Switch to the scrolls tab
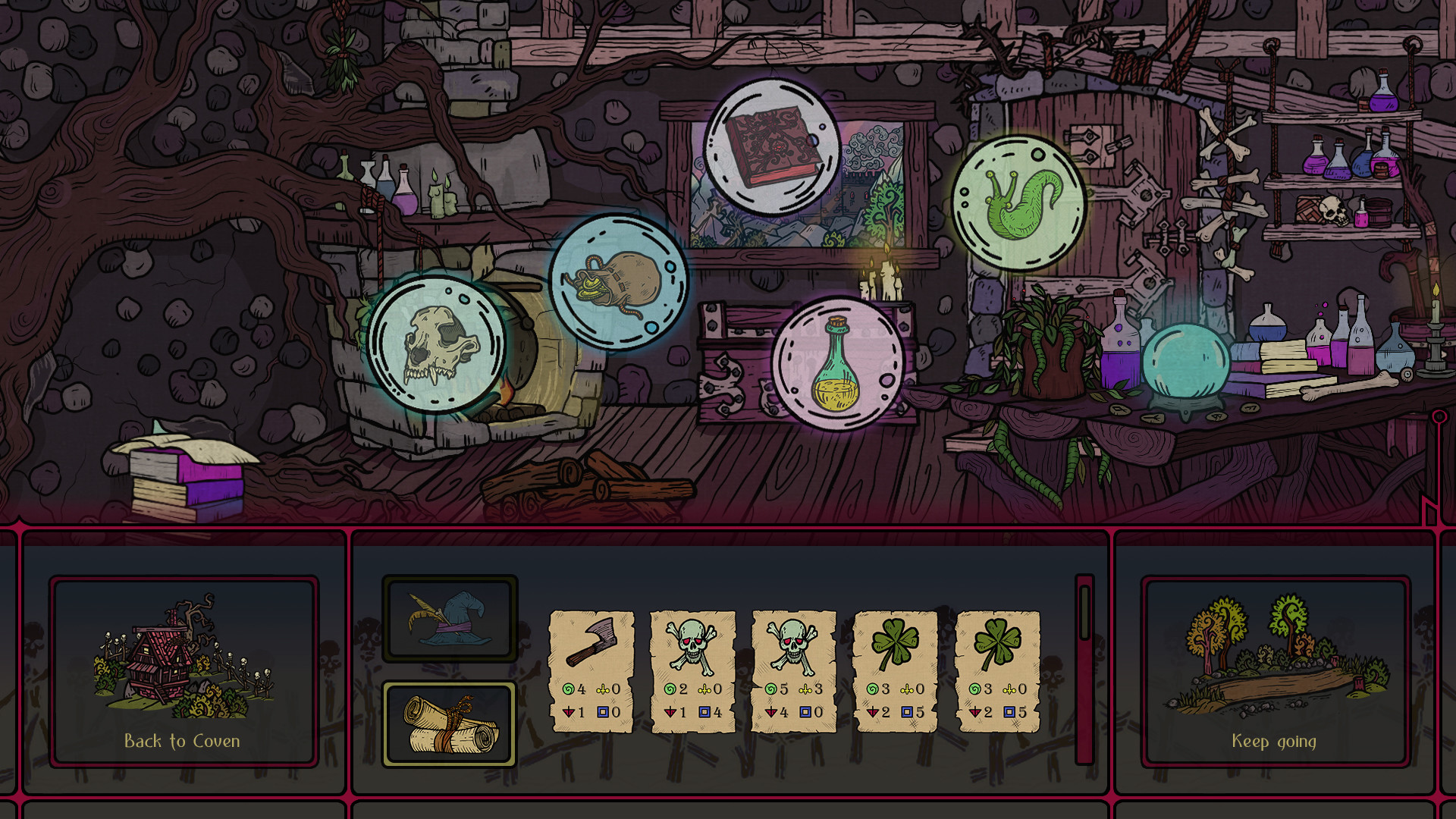Screen dimensions: 1456x819 pyautogui.click(x=450, y=723)
